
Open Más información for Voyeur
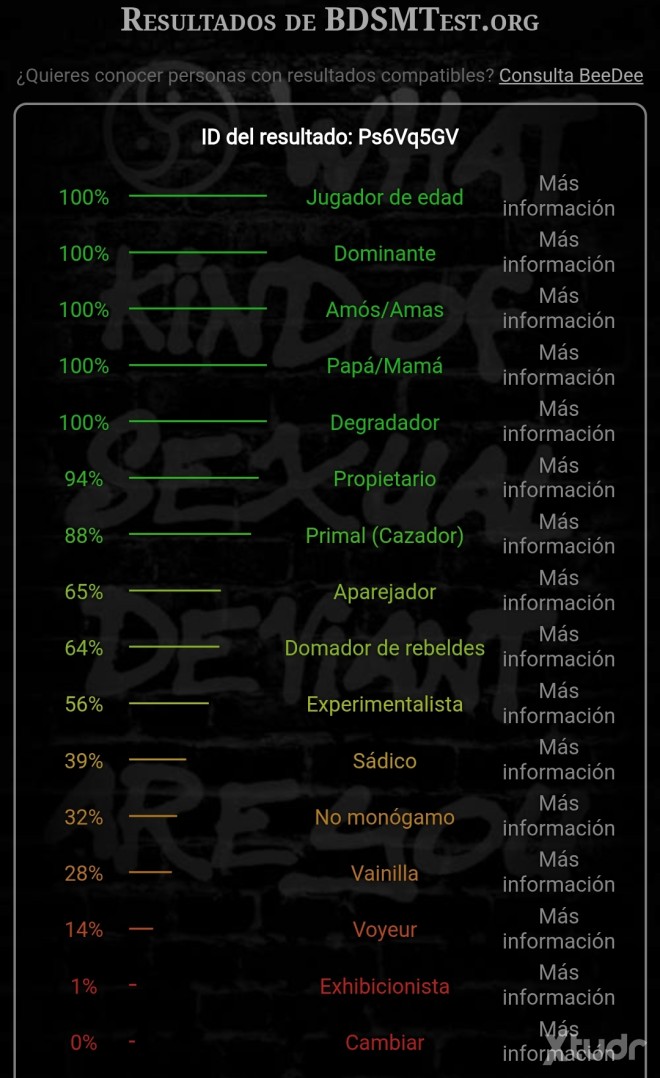tap(558, 928)
